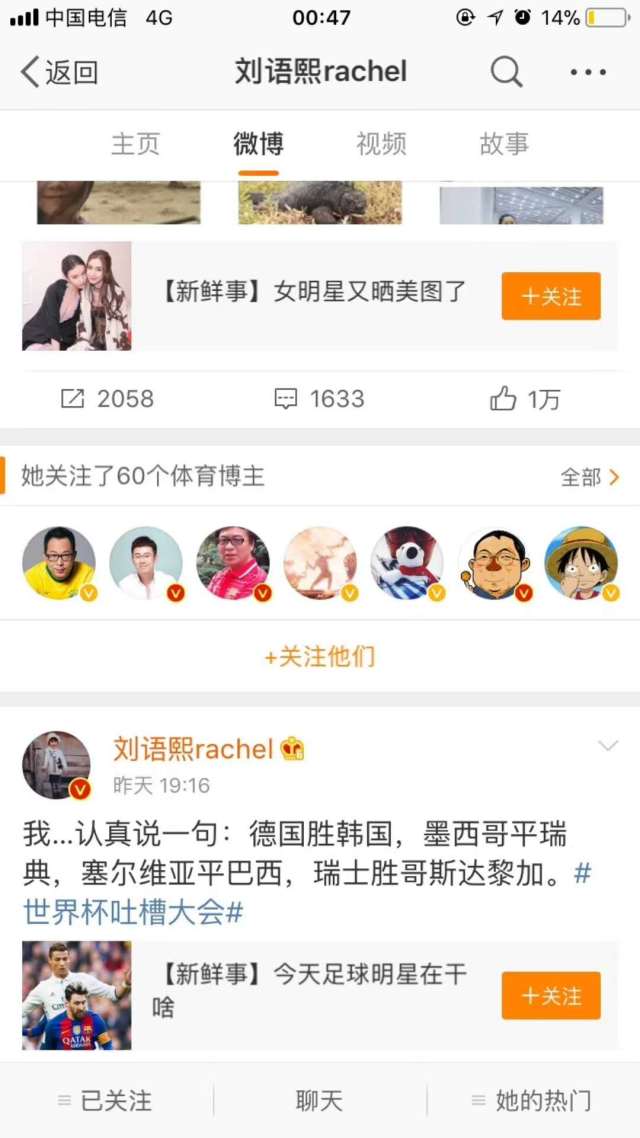Open search in the top bar
This screenshot has height=1138, width=640.
pos(506,72)
